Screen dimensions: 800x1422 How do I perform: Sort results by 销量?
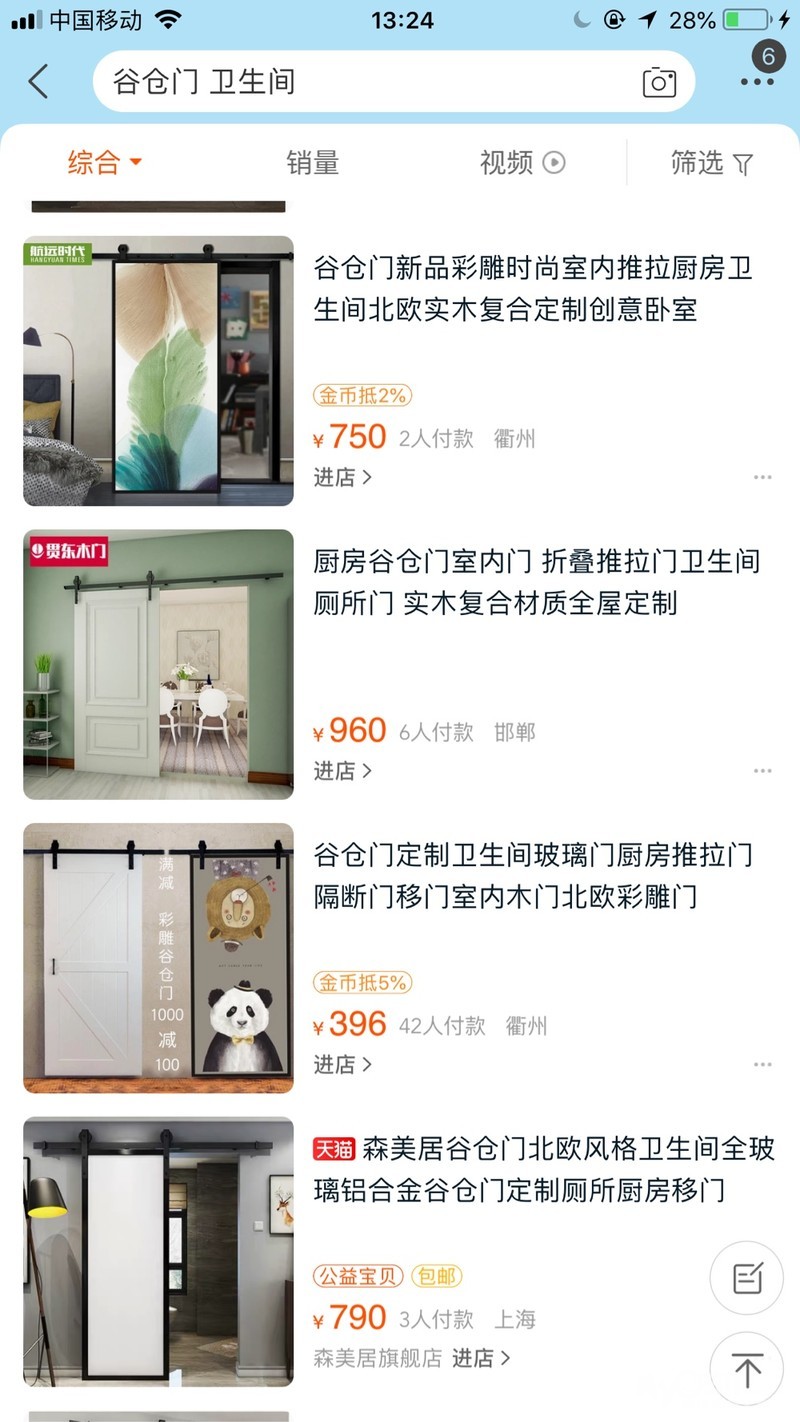(313, 162)
